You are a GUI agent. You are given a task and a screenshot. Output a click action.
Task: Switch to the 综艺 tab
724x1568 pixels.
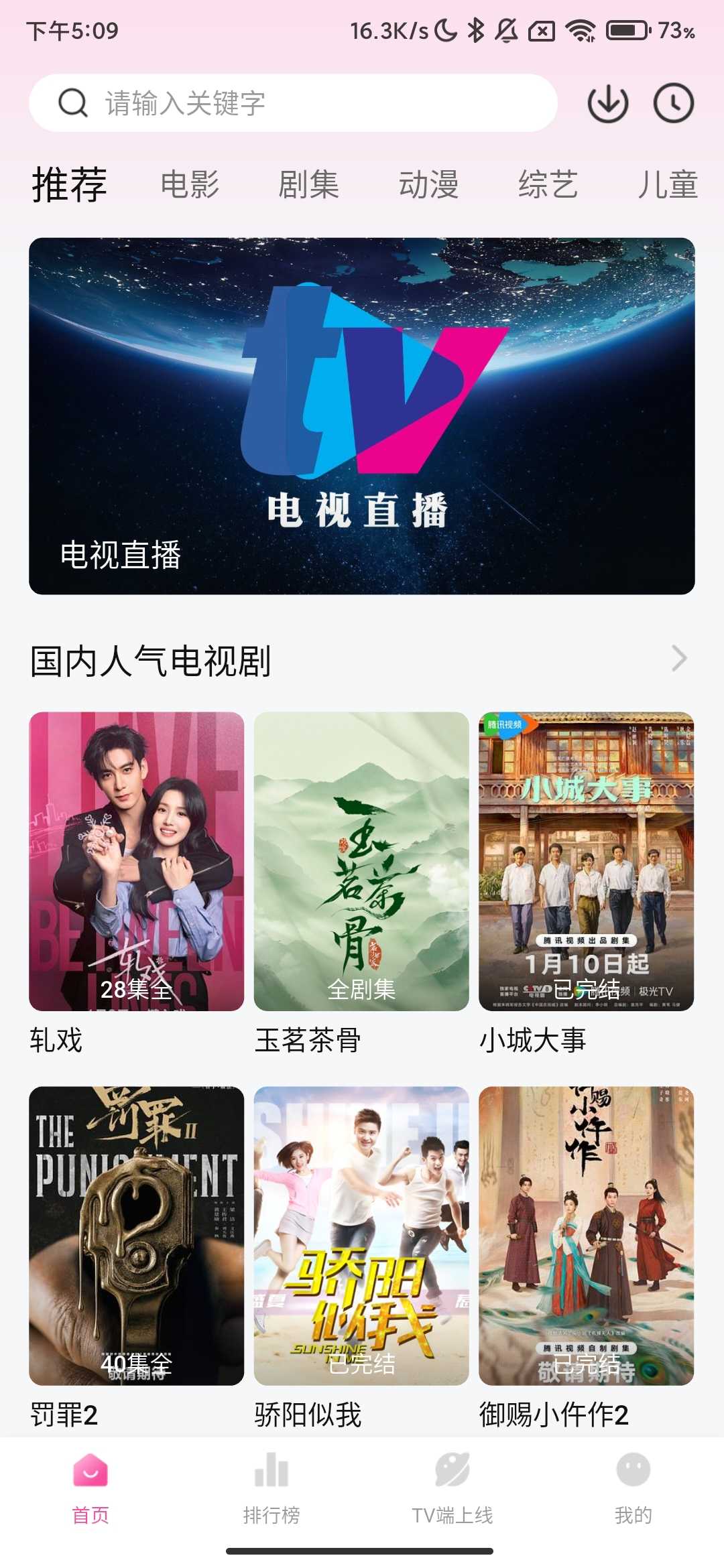coord(548,184)
